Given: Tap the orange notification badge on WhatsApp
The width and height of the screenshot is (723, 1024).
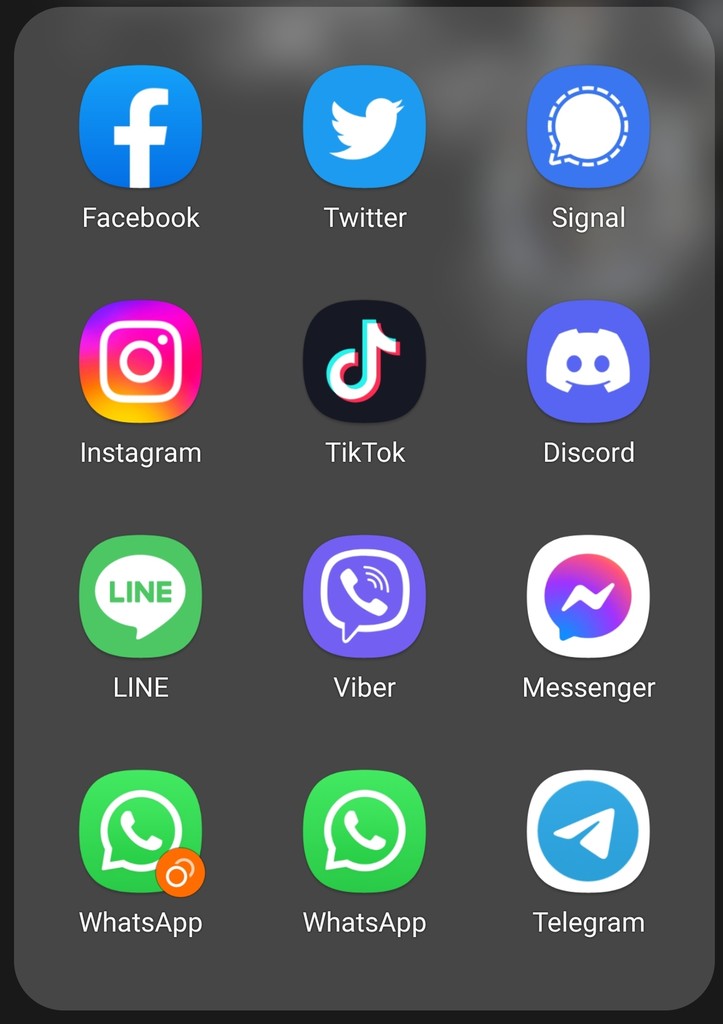Looking at the screenshot, I should pos(181,871).
